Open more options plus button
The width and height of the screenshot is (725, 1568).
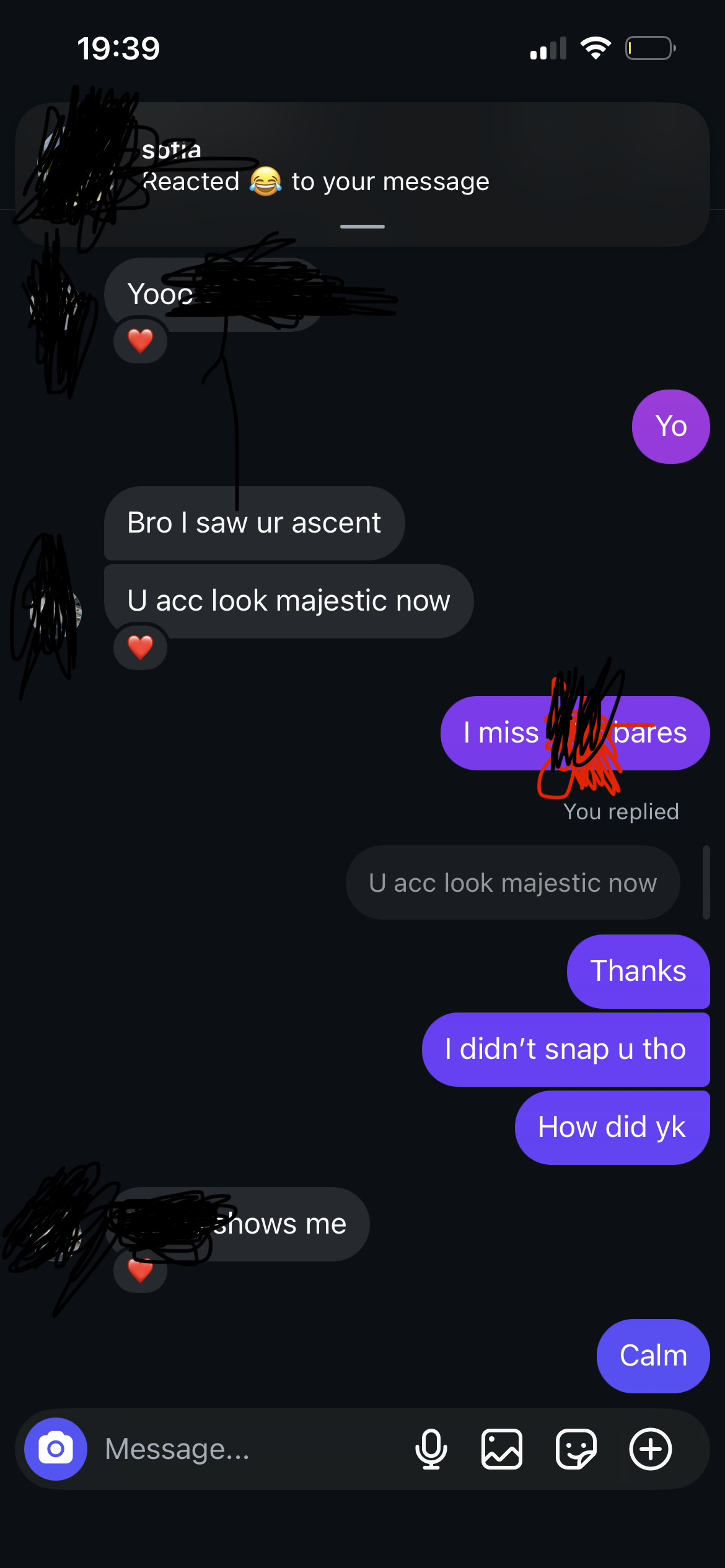[650, 1449]
